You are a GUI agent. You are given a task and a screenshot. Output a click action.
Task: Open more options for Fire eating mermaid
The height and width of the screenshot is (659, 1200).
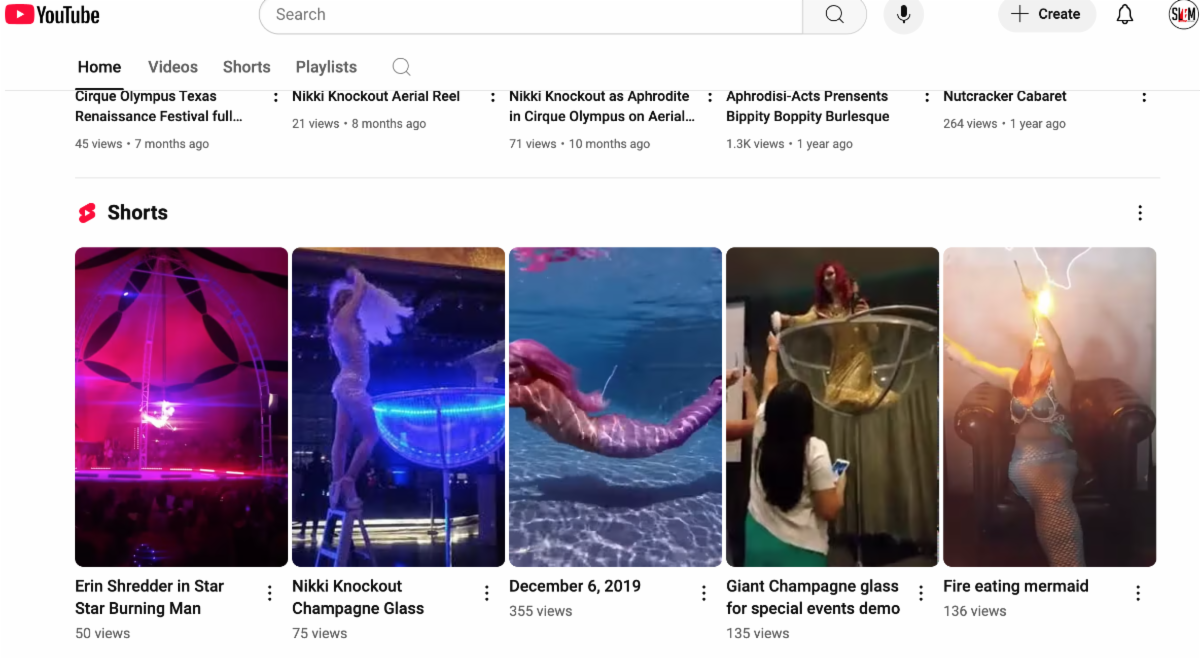coord(1138,593)
